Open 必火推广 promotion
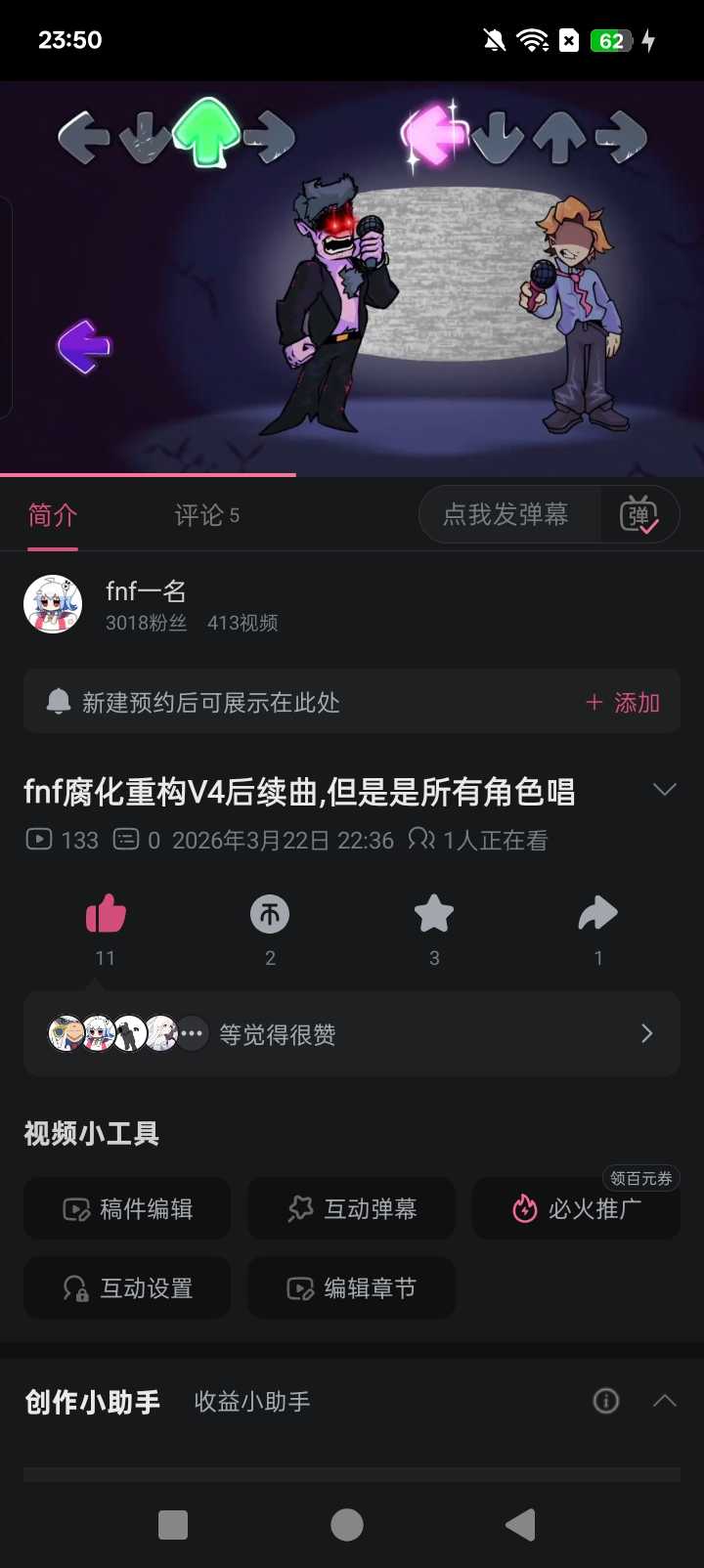Screen dimensions: 704x1568 [577, 1209]
